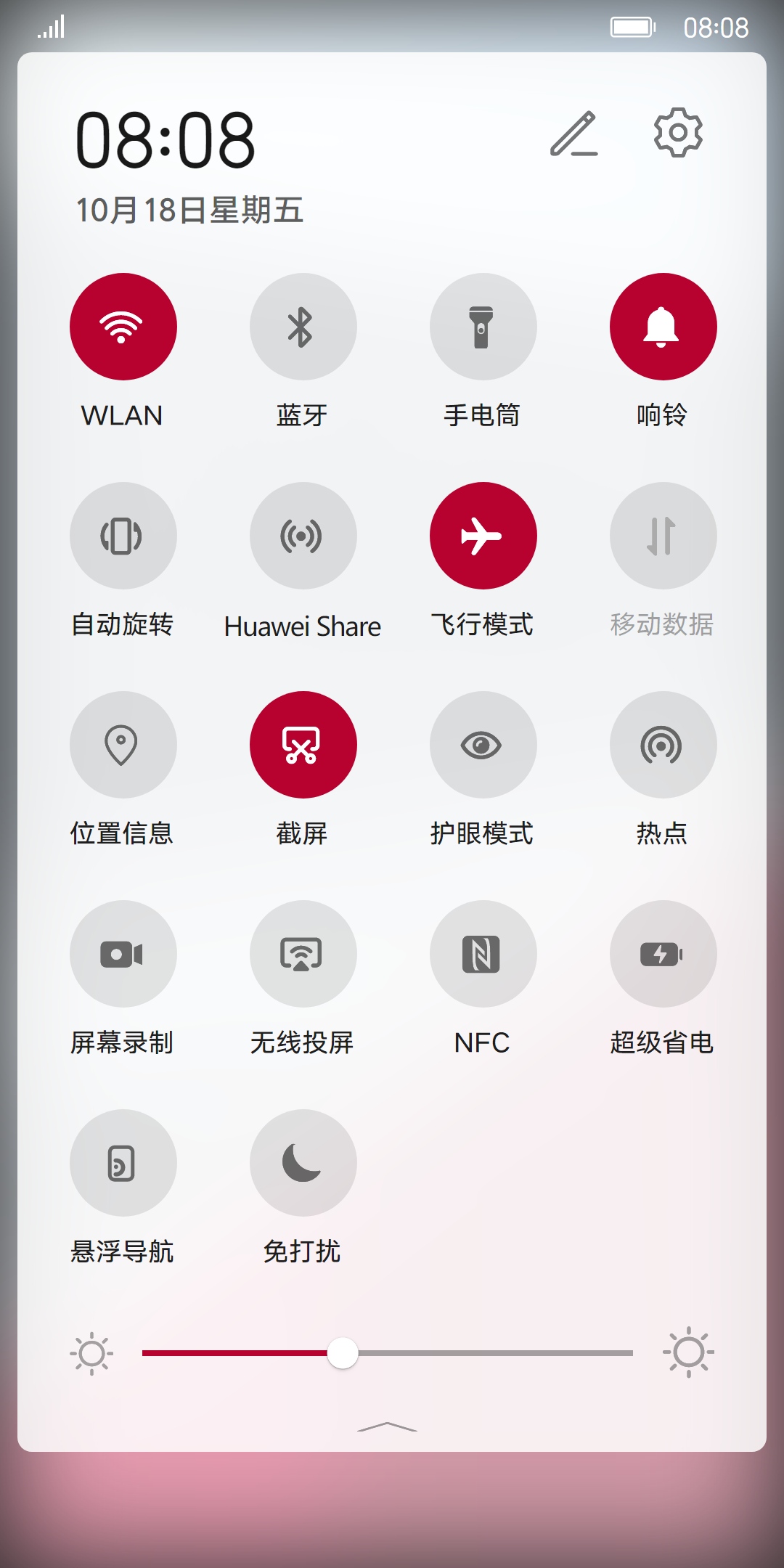
Task: Enable location info (位置信息)
Action: 123,745
